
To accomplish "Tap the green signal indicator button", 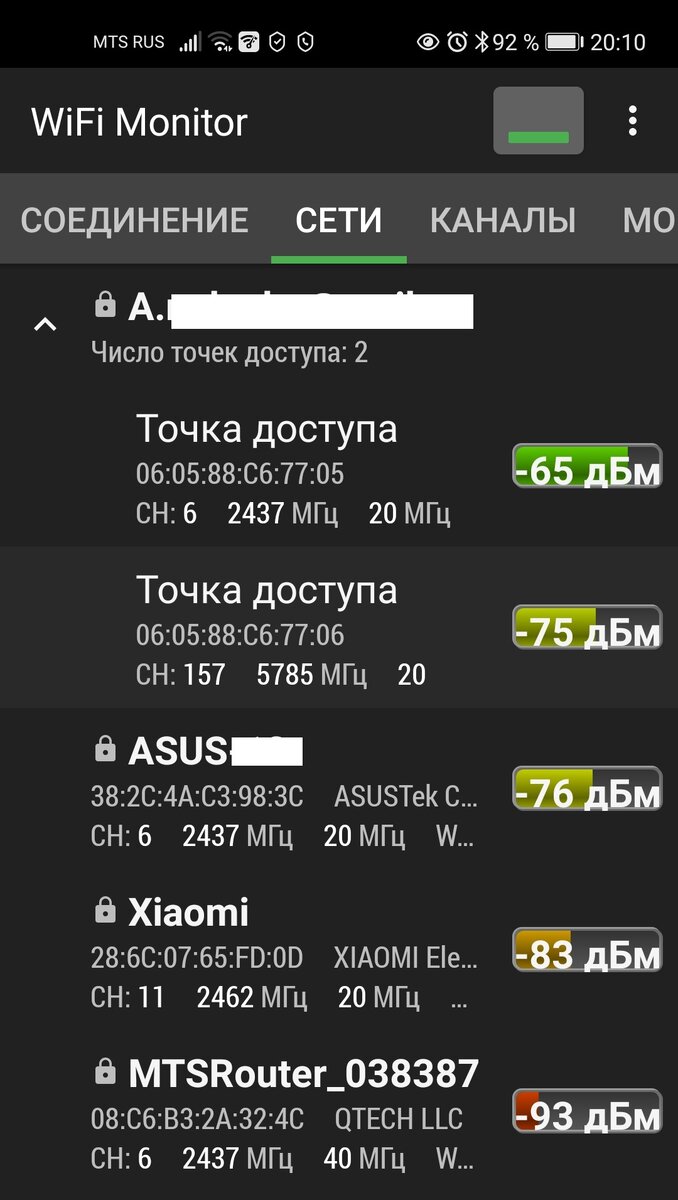I will coord(538,121).
